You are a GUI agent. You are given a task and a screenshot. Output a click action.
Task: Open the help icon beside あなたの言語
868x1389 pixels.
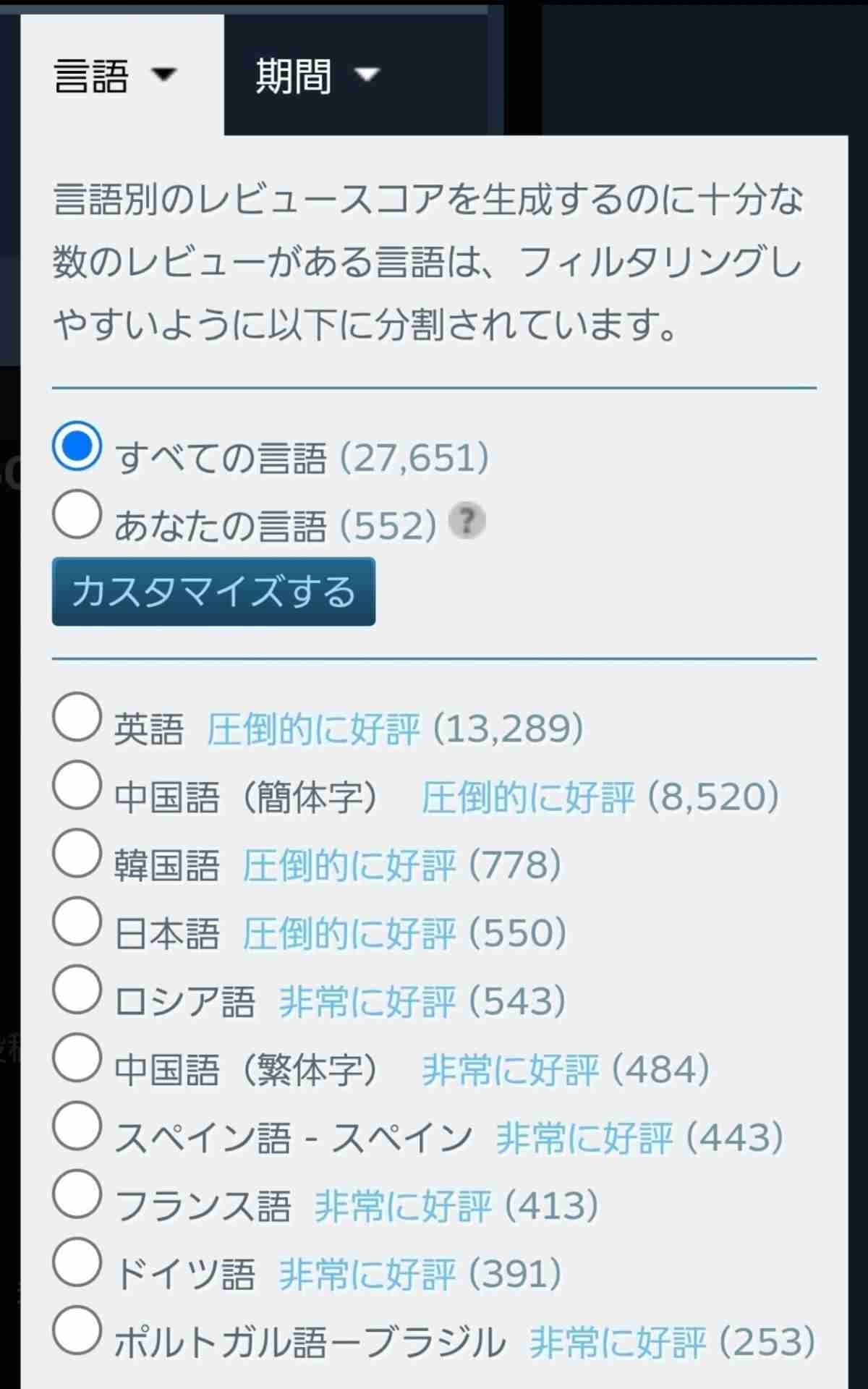pos(467,521)
